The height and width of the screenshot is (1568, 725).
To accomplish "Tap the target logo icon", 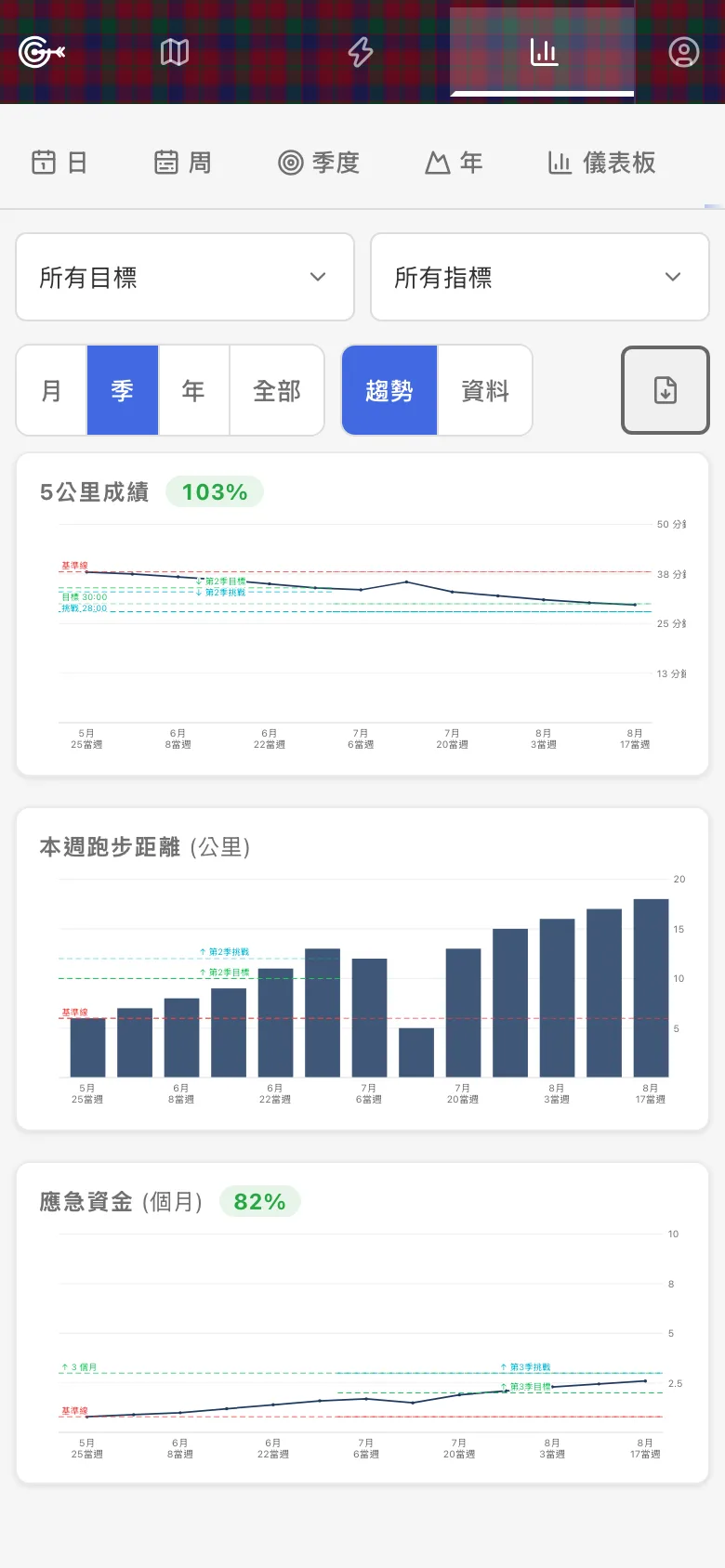I will click(42, 52).
